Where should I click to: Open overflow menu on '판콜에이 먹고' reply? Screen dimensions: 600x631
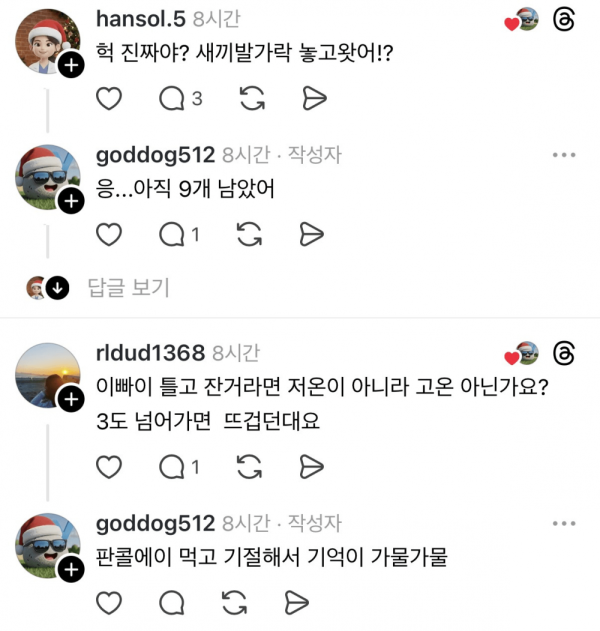(x=564, y=523)
